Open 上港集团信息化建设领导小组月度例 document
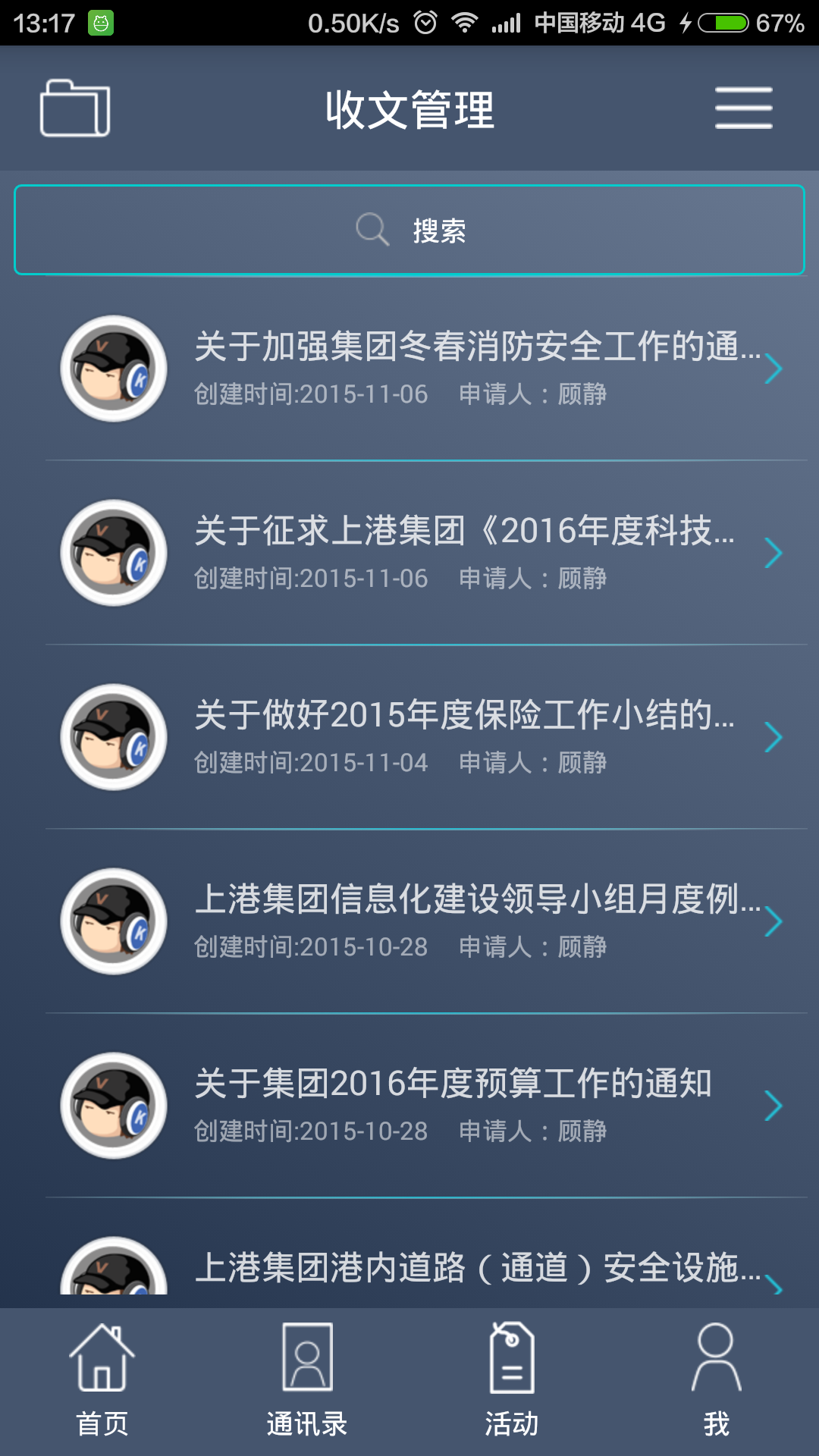The width and height of the screenshot is (819, 1456). 478,921
